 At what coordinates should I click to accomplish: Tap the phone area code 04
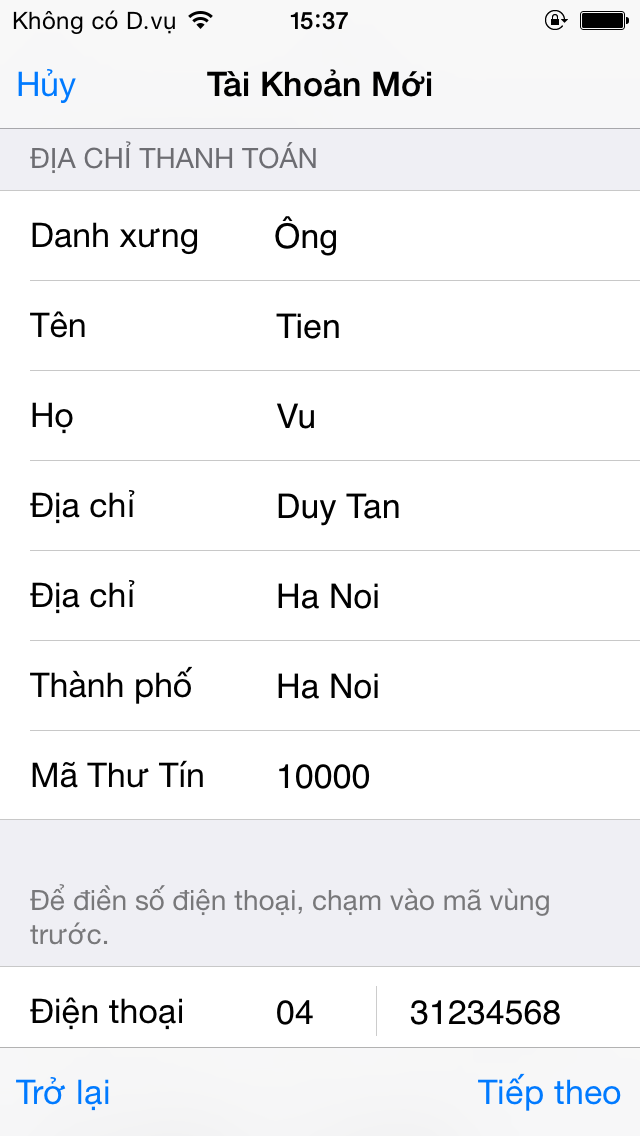(x=319, y=1011)
